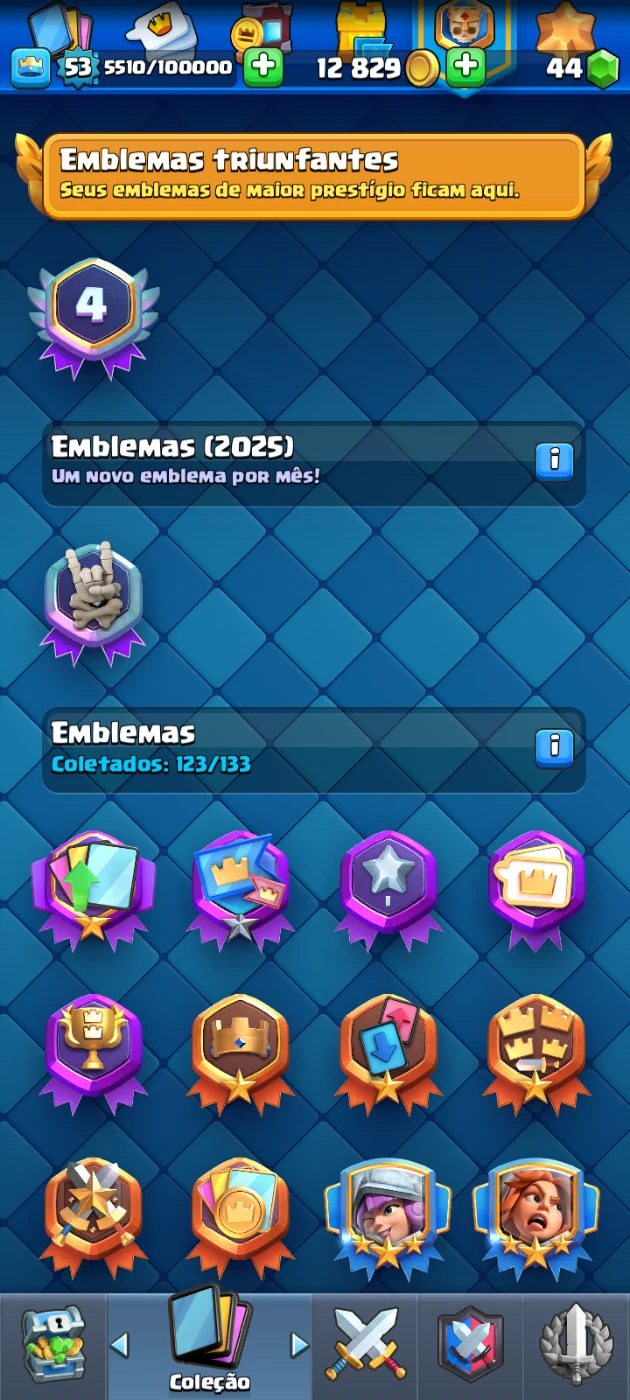The height and width of the screenshot is (1400, 630).
Task: Switch to the shop chest tab
Action: coord(52,1345)
